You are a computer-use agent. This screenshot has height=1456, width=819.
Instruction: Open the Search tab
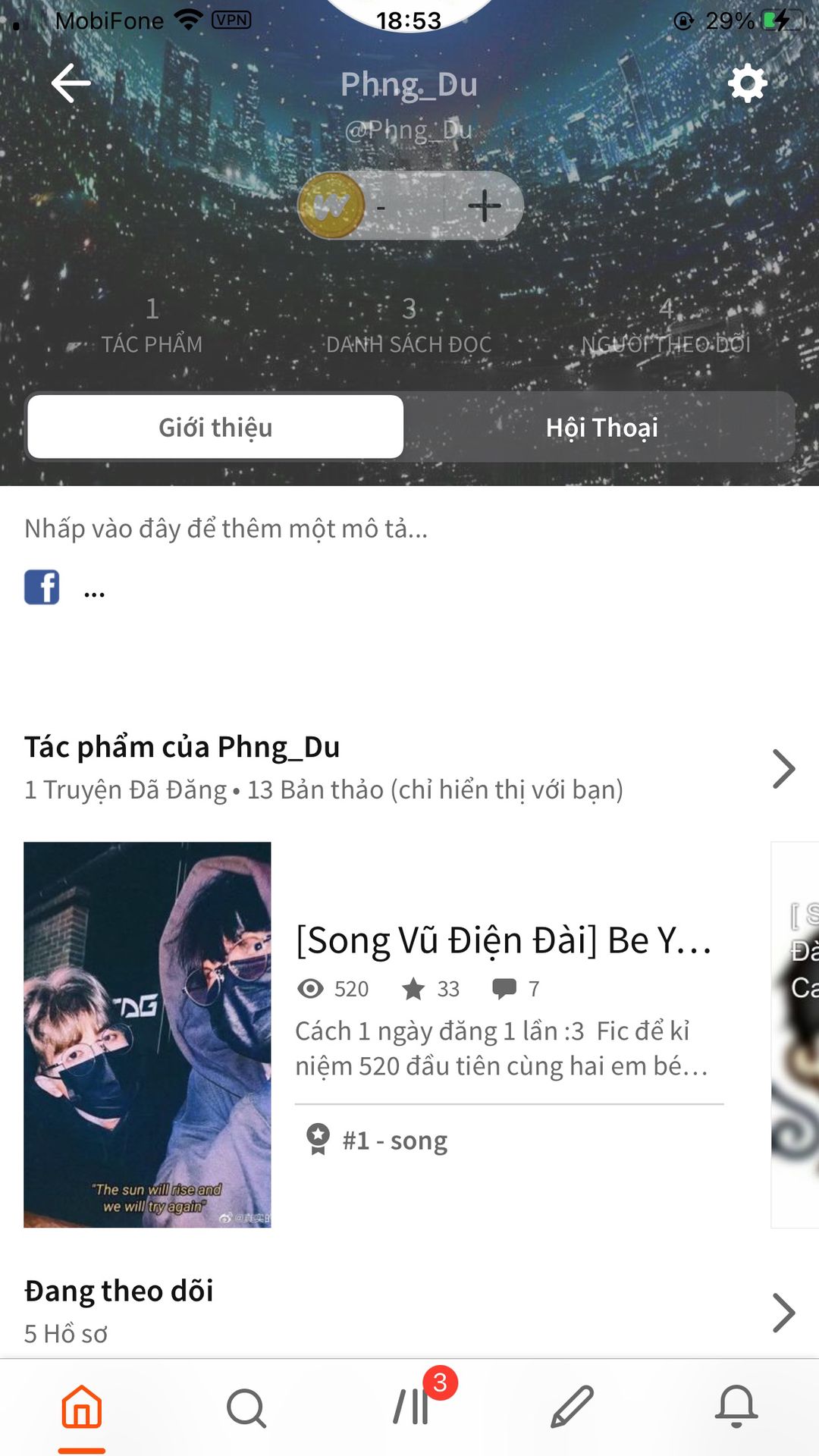coord(246,1407)
